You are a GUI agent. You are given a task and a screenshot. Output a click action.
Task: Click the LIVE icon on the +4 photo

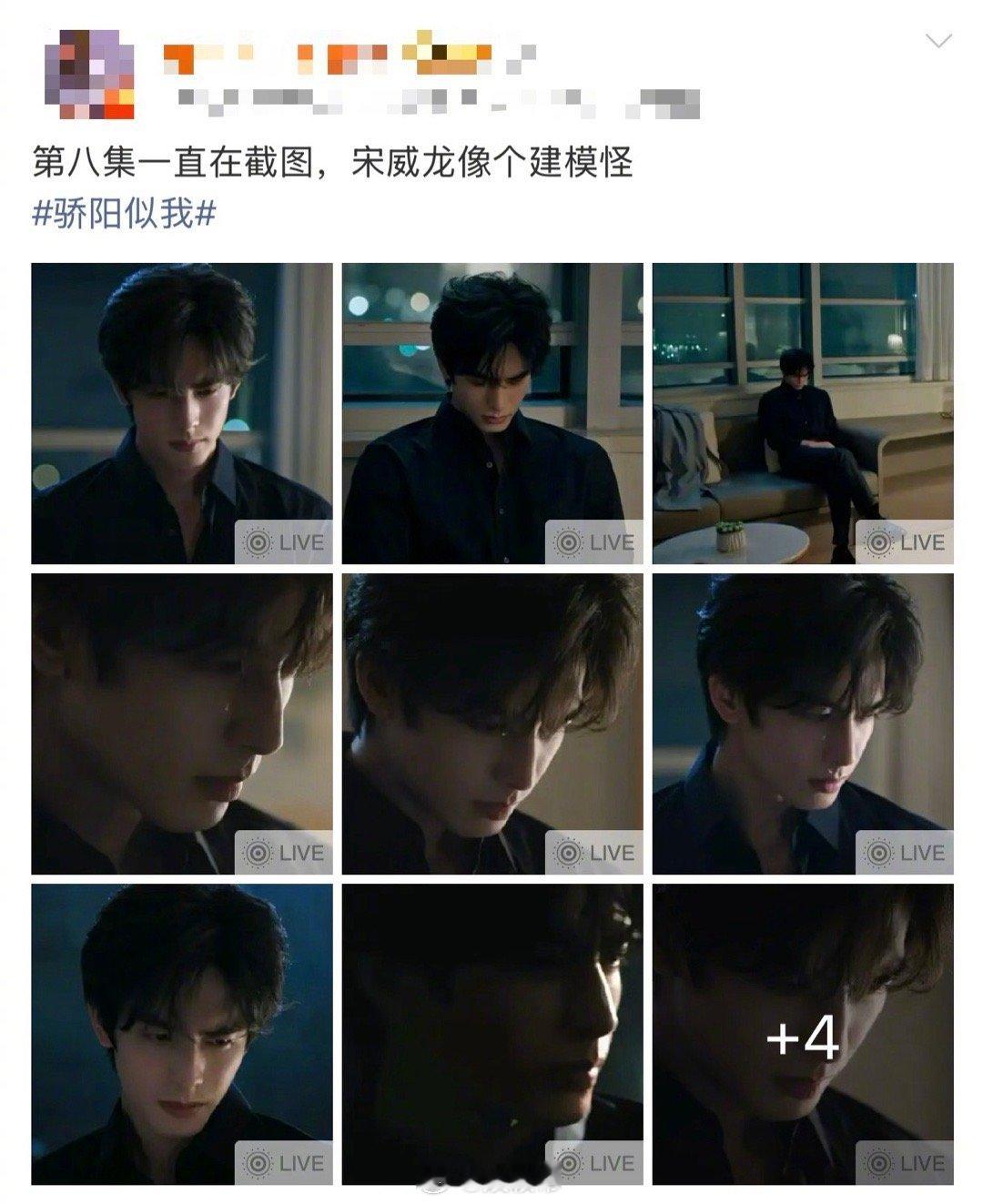pyautogui.click(x=907, y=1163)
